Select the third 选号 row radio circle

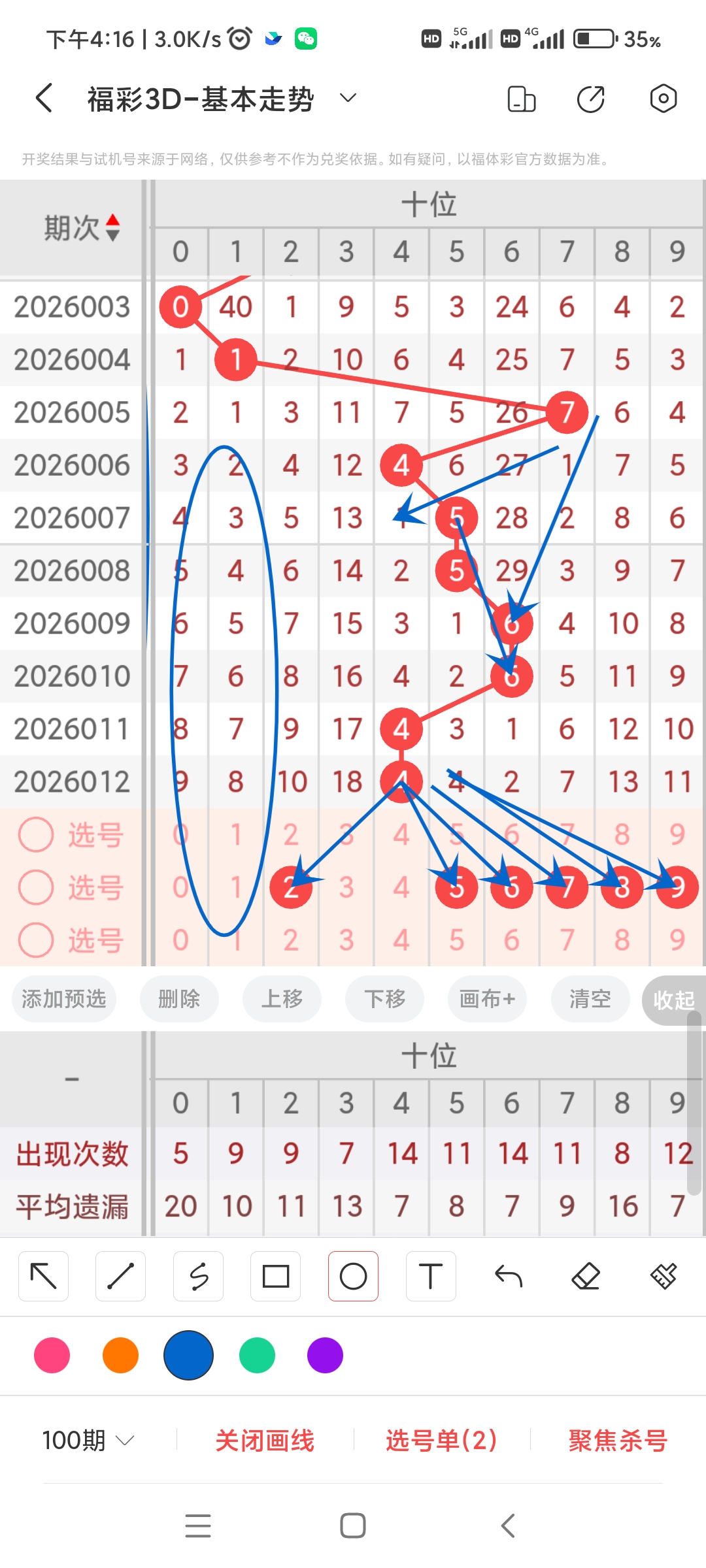click(x=36, y=939)
